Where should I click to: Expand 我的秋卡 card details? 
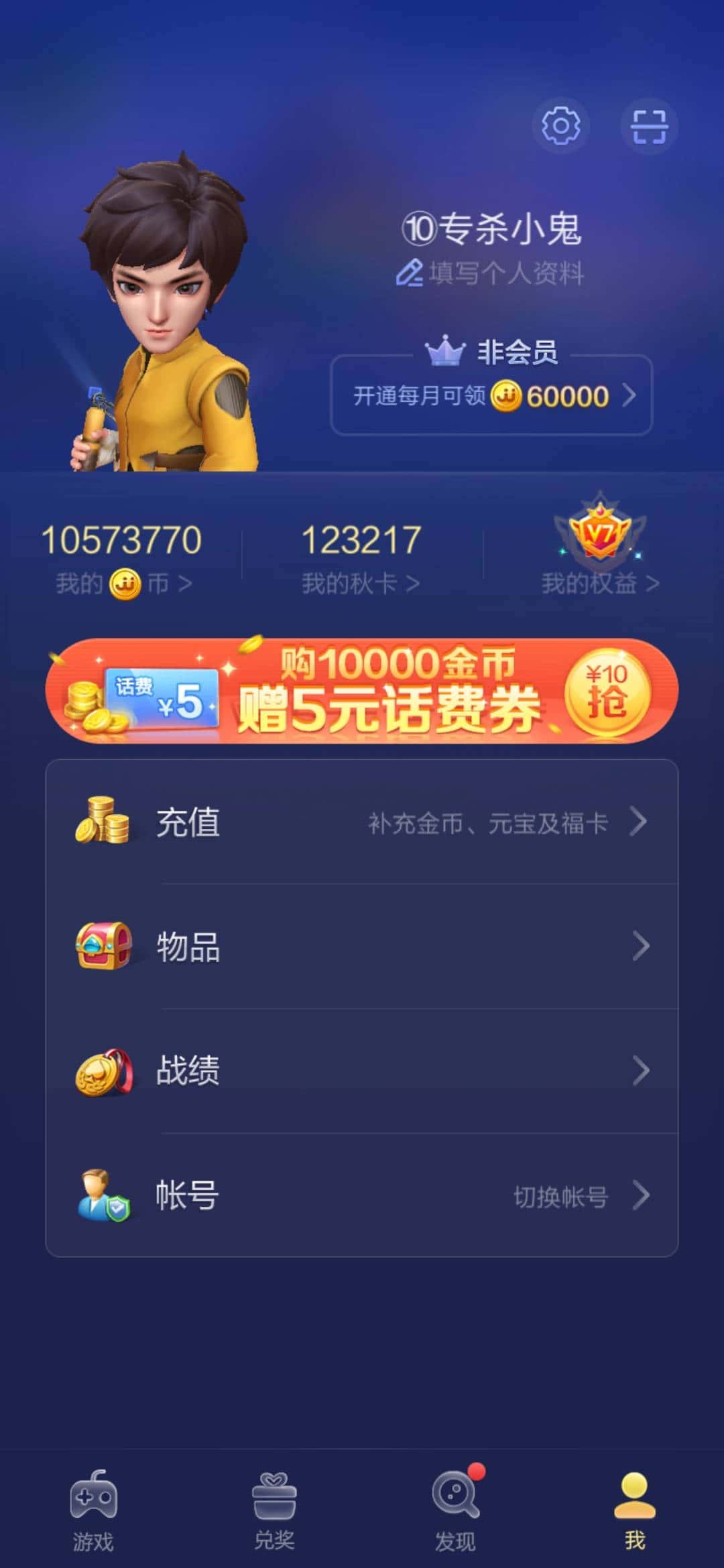tap(362, 582)
